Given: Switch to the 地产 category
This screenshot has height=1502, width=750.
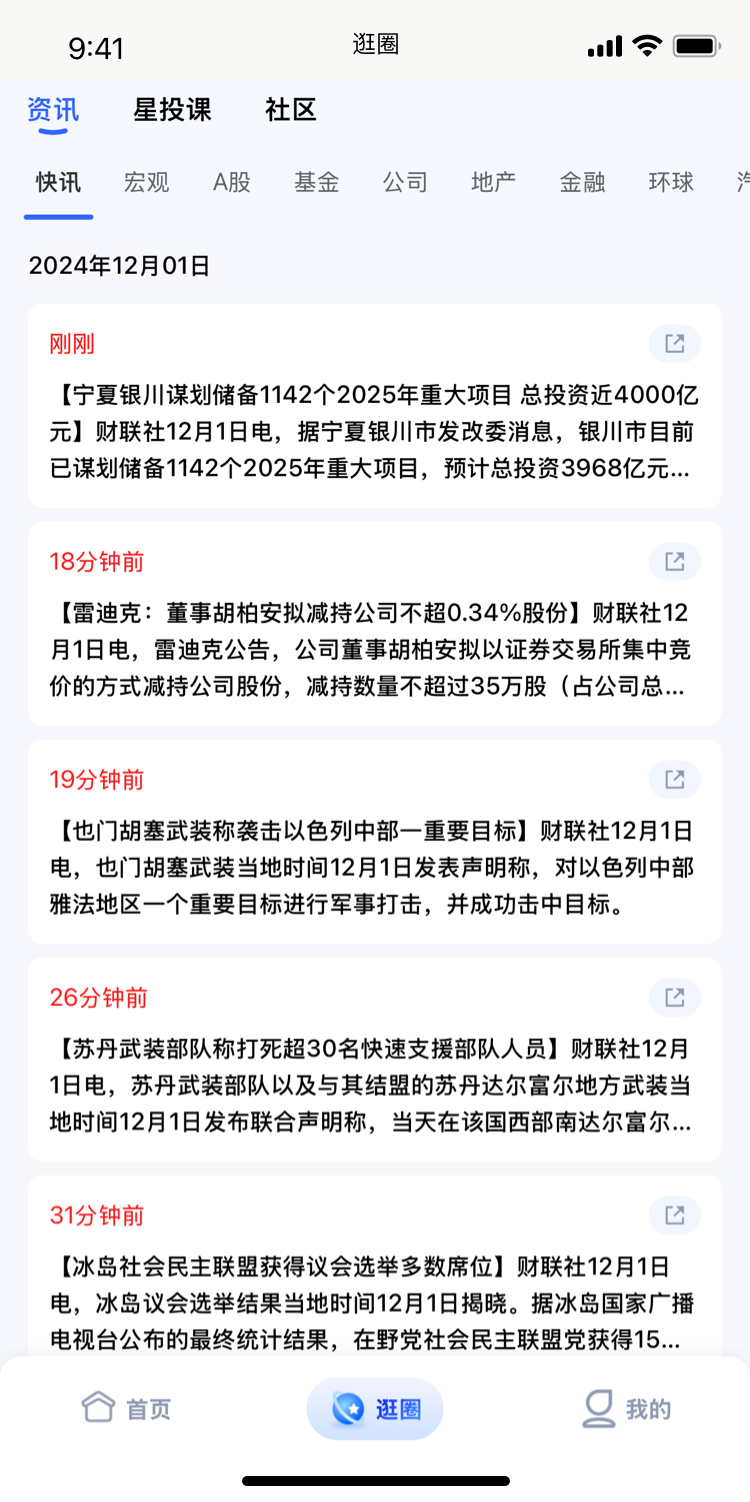Looking at the screenshot, I should [x=493, y=182].
